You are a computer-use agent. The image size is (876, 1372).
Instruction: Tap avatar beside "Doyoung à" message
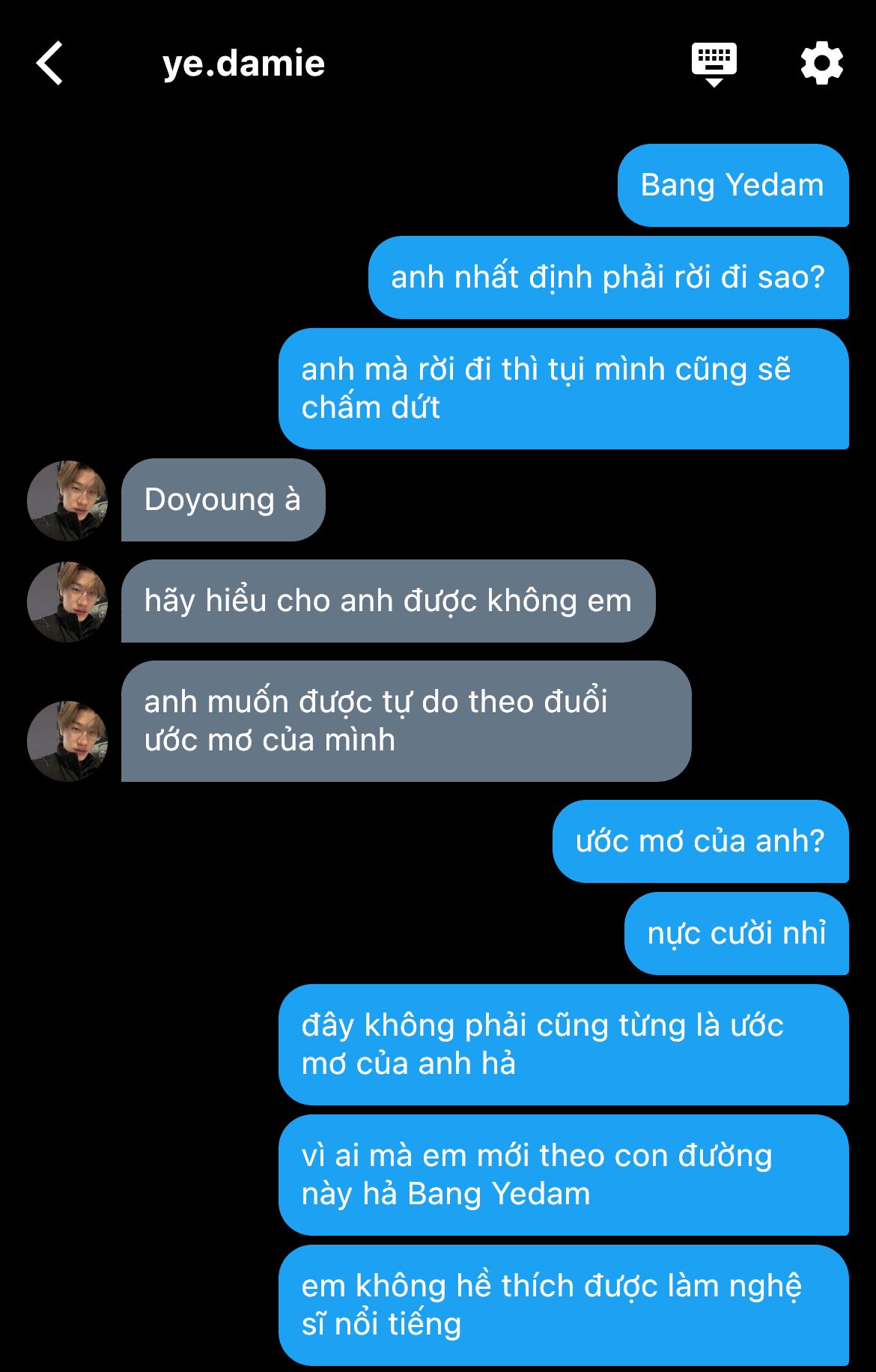click(67, 500)
